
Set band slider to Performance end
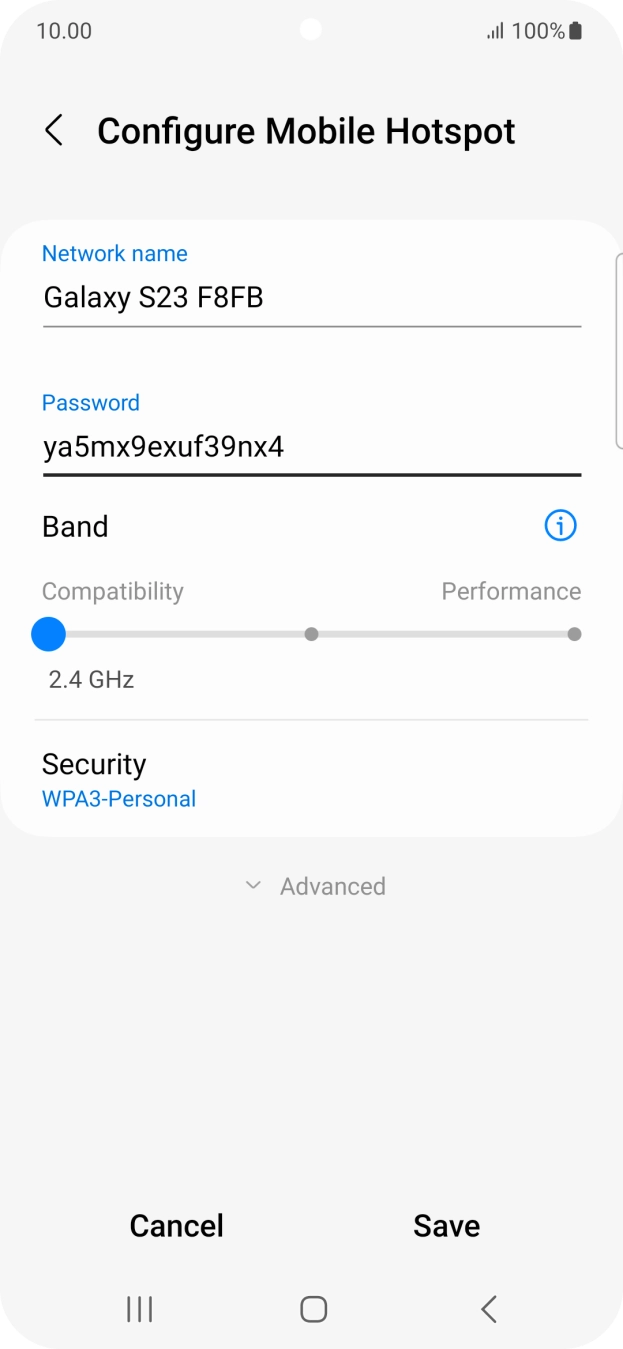[573, 634]
